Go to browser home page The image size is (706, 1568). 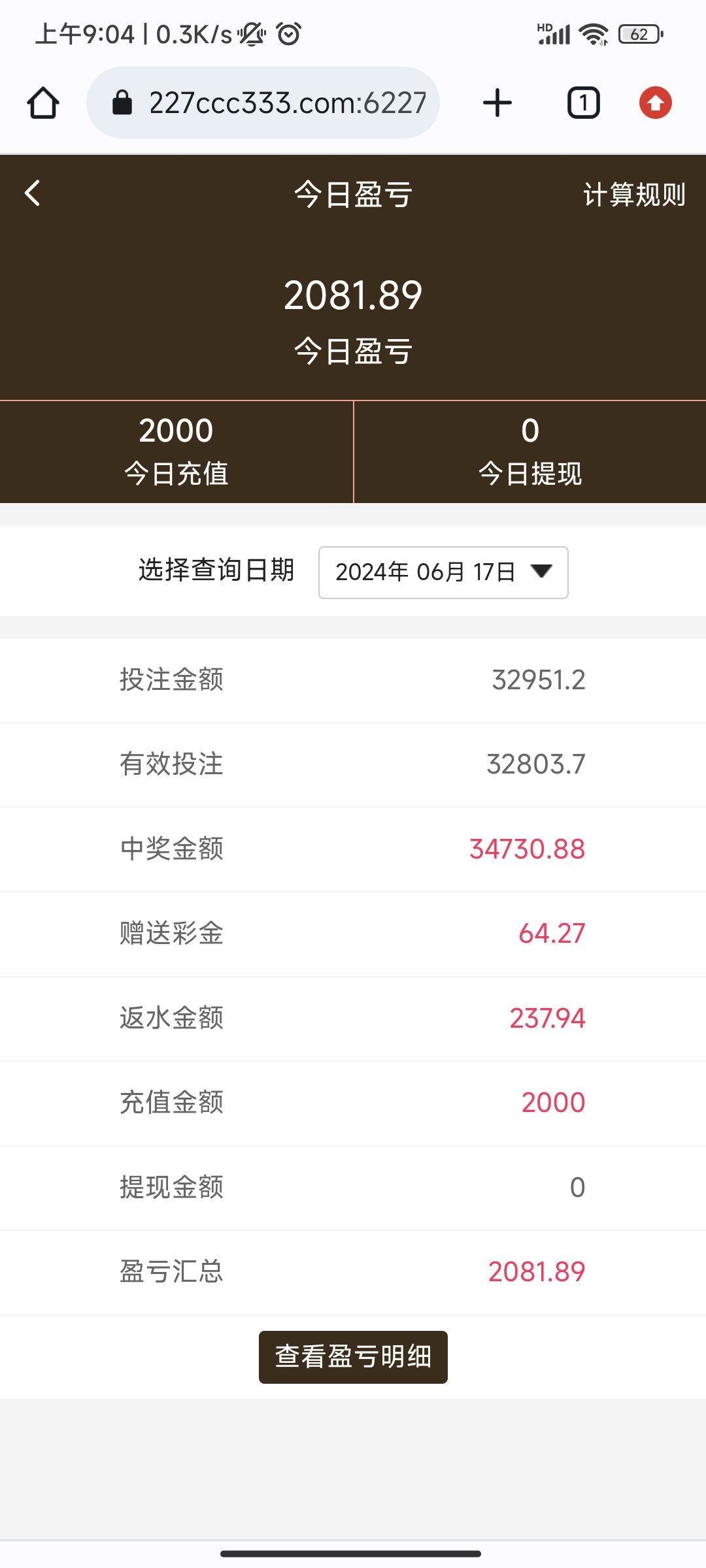pyautogui.click(x=43, y=103)
